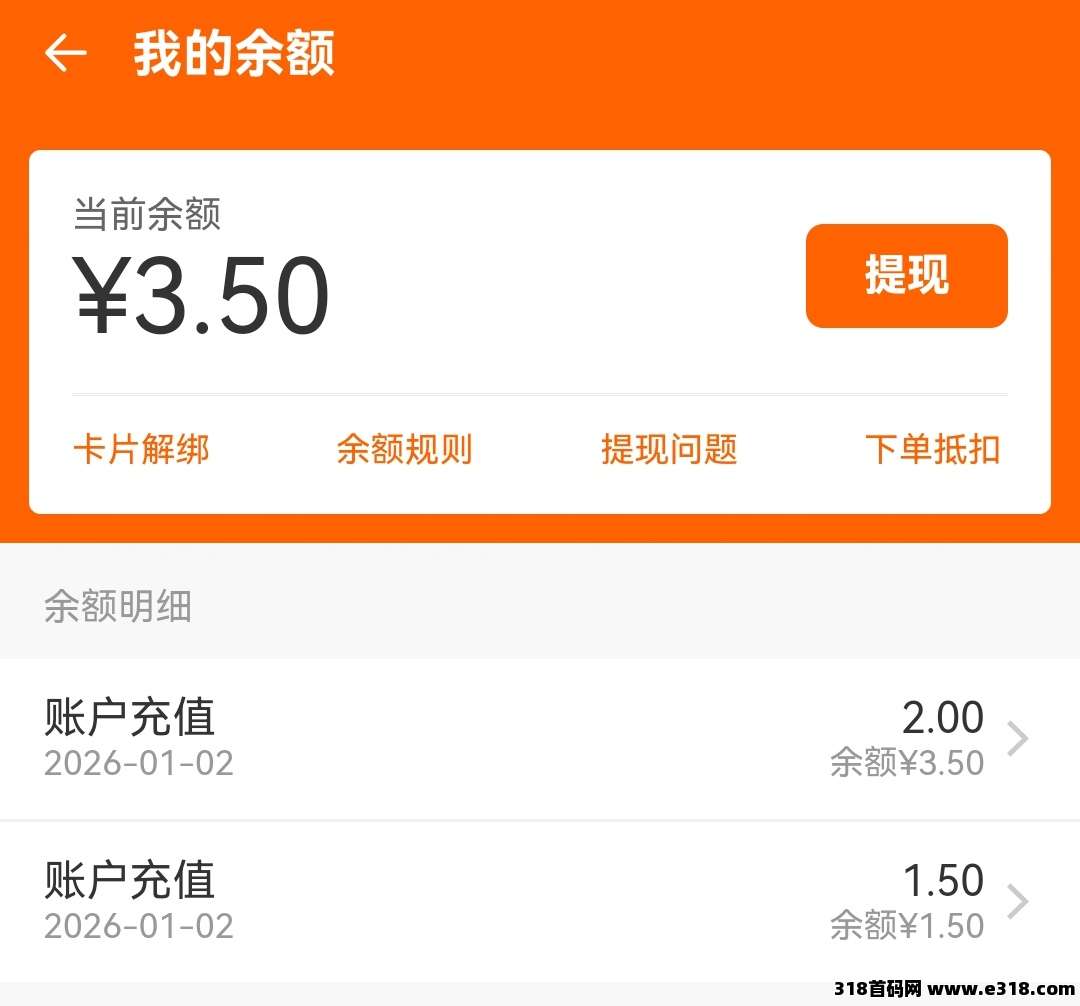View the 余额规则 balance rules

(404, 450)
